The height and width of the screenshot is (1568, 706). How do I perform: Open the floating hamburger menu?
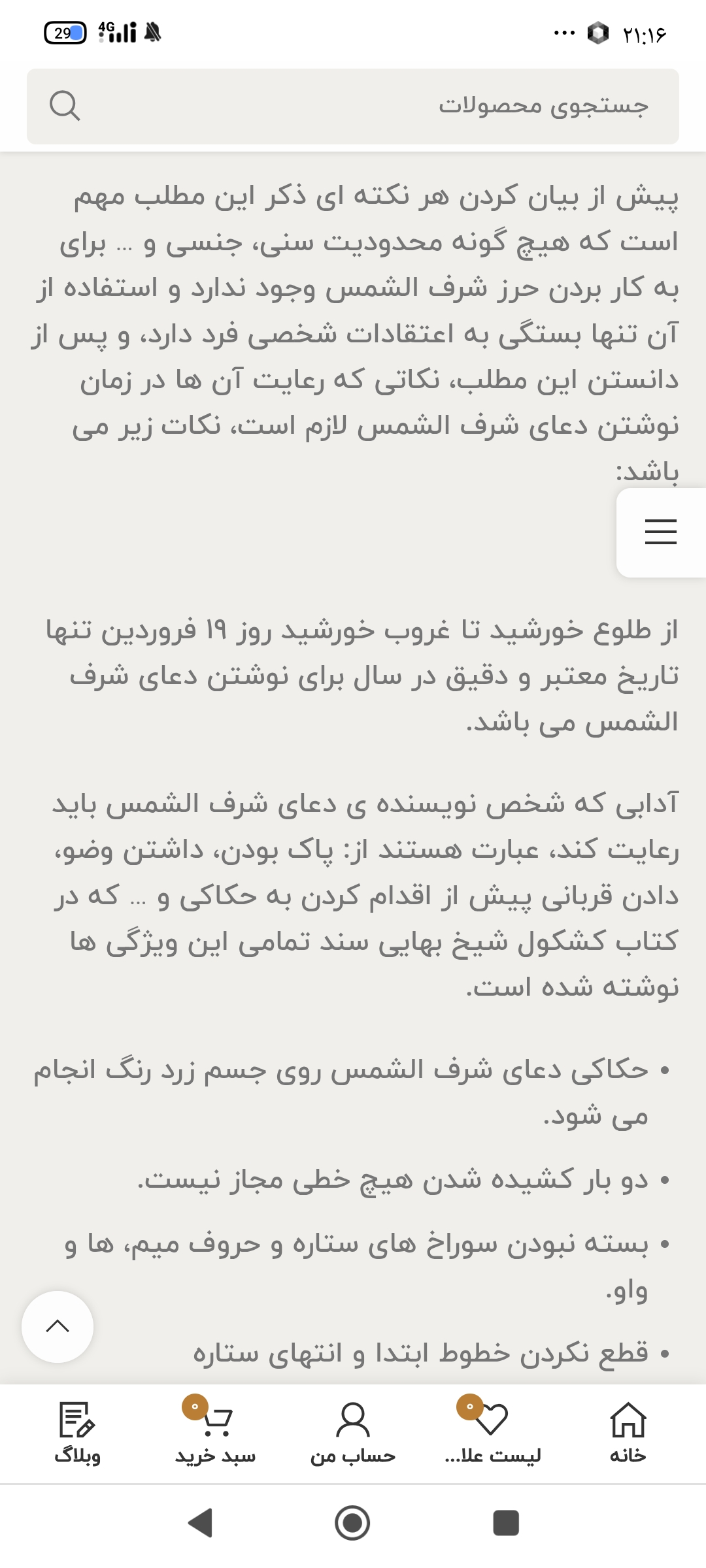click(x=660, y=532)
